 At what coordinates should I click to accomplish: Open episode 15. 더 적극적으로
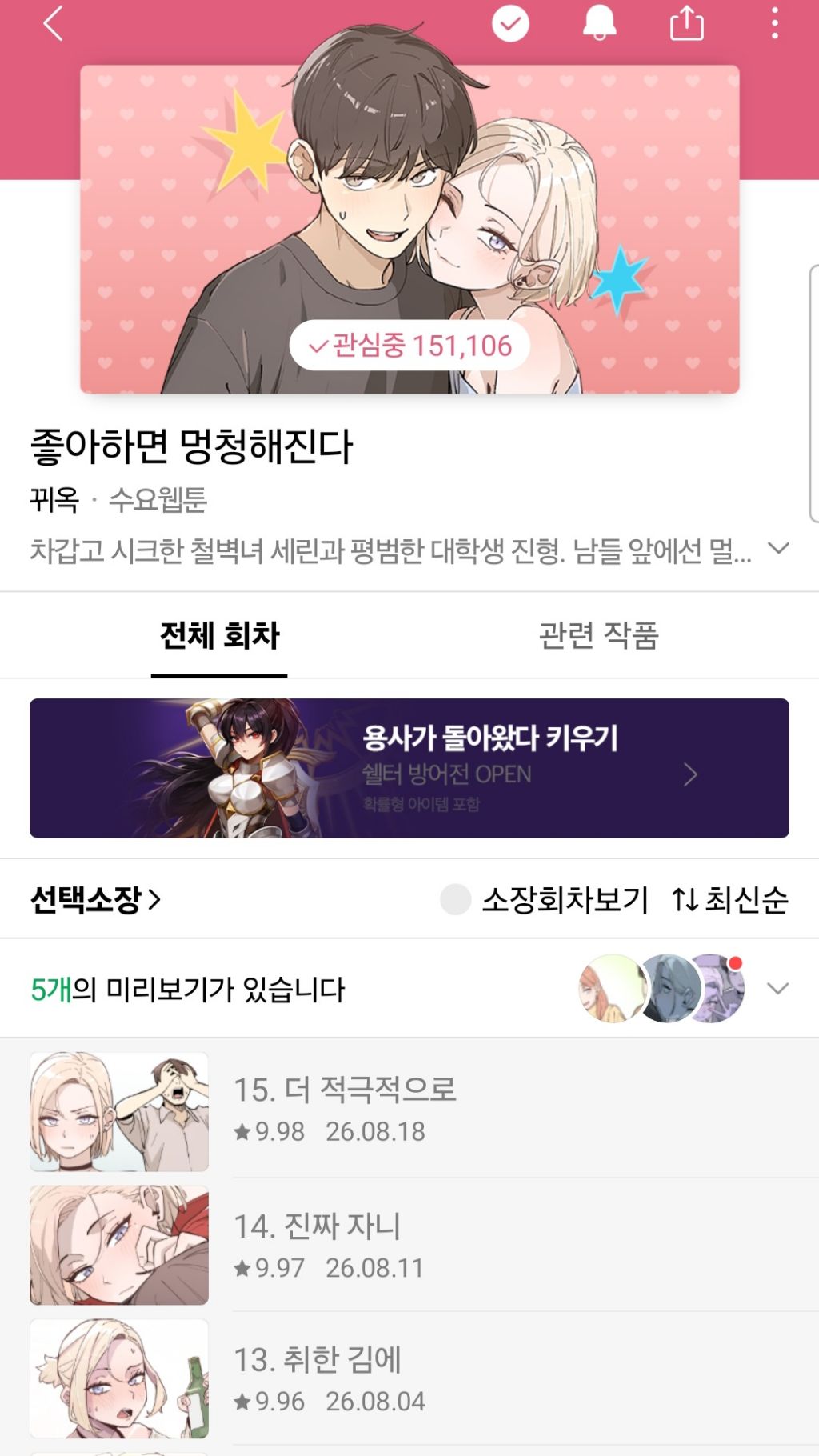[x=409, y=1111]
